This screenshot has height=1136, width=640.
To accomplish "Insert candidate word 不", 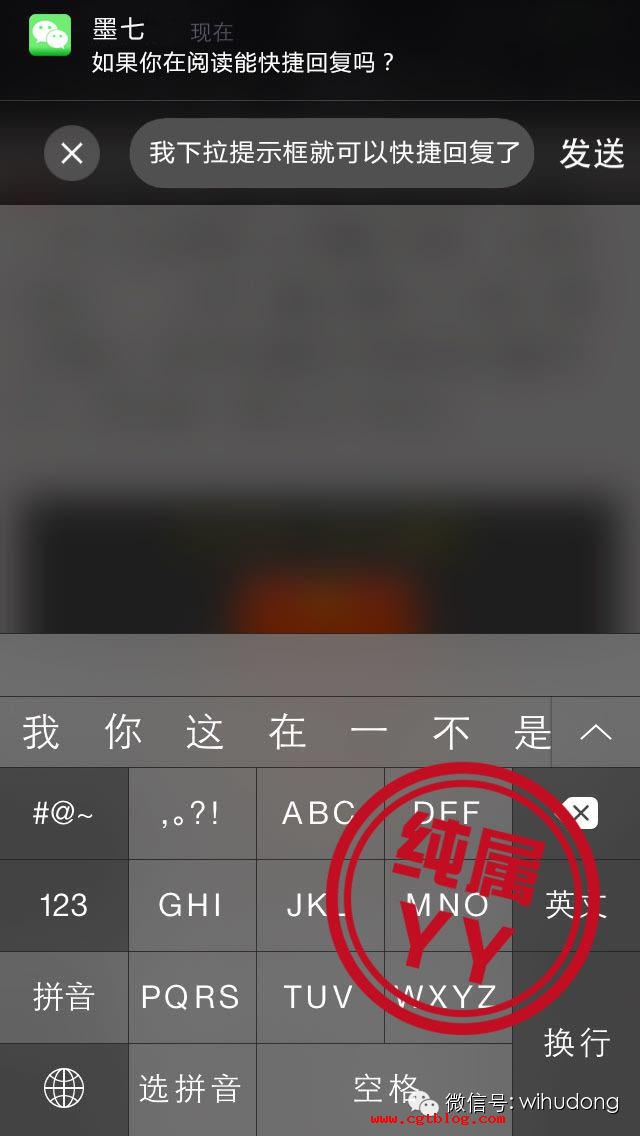I will [450, 732].
